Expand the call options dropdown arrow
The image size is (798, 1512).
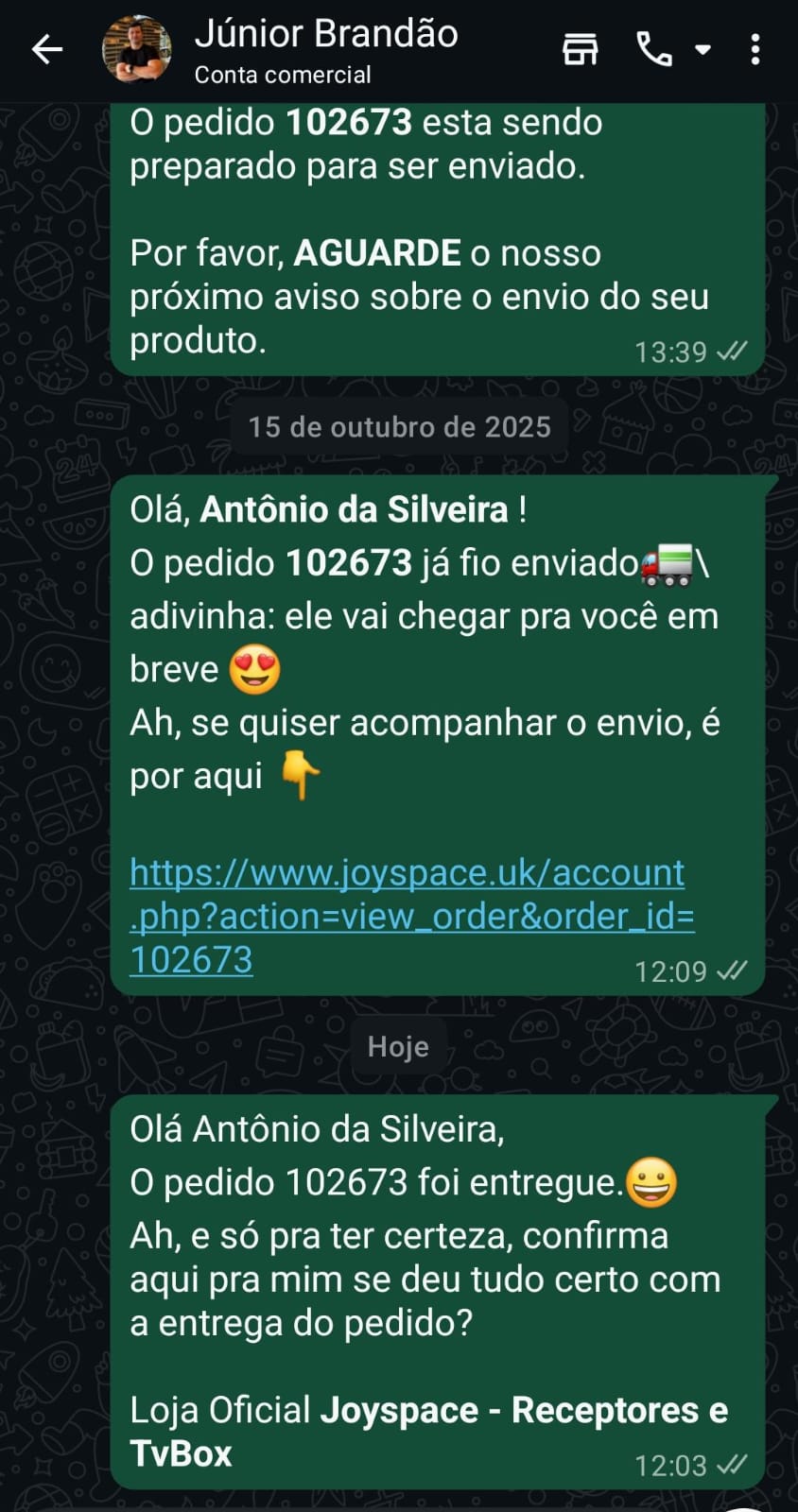703,49
